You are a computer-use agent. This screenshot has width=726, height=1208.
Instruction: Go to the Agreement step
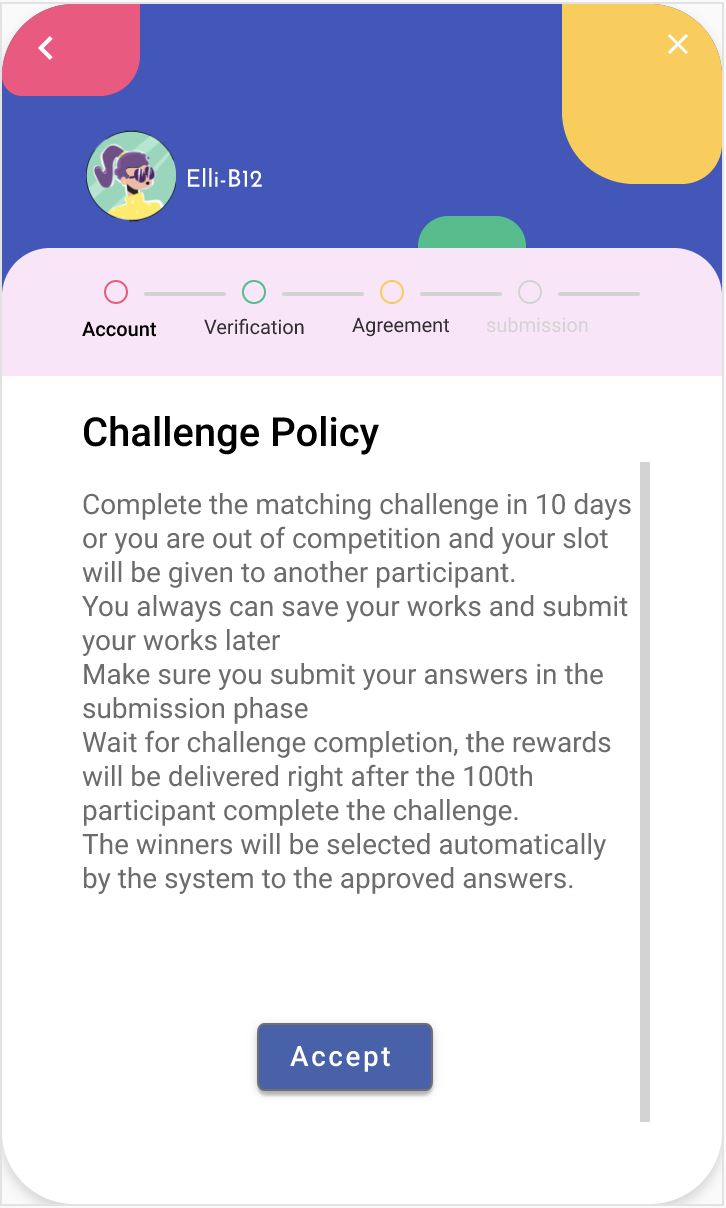(x=400, y=308)
